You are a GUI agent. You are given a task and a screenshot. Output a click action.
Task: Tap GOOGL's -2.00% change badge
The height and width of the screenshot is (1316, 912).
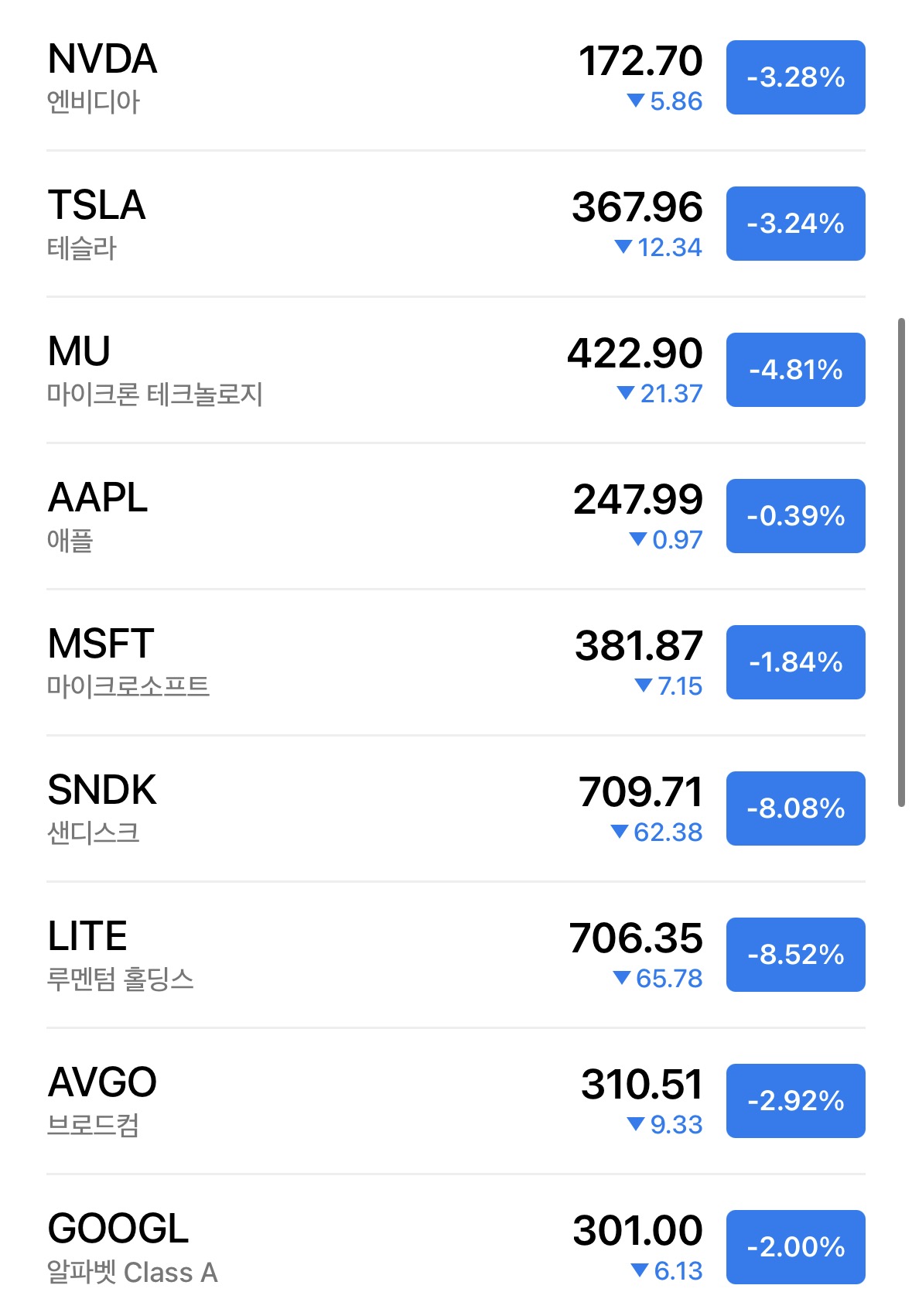pos(795,1247)
